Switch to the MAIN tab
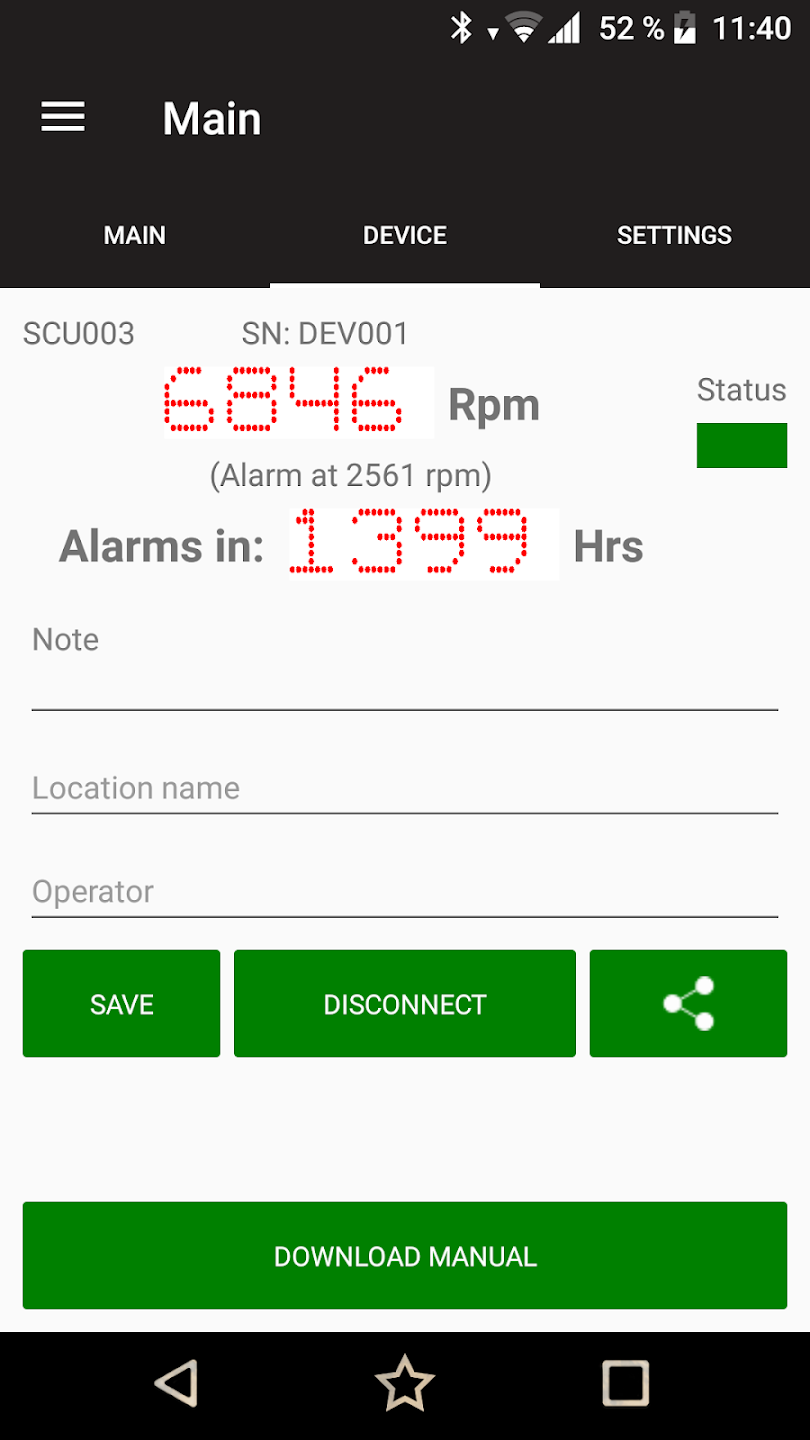 135,236
